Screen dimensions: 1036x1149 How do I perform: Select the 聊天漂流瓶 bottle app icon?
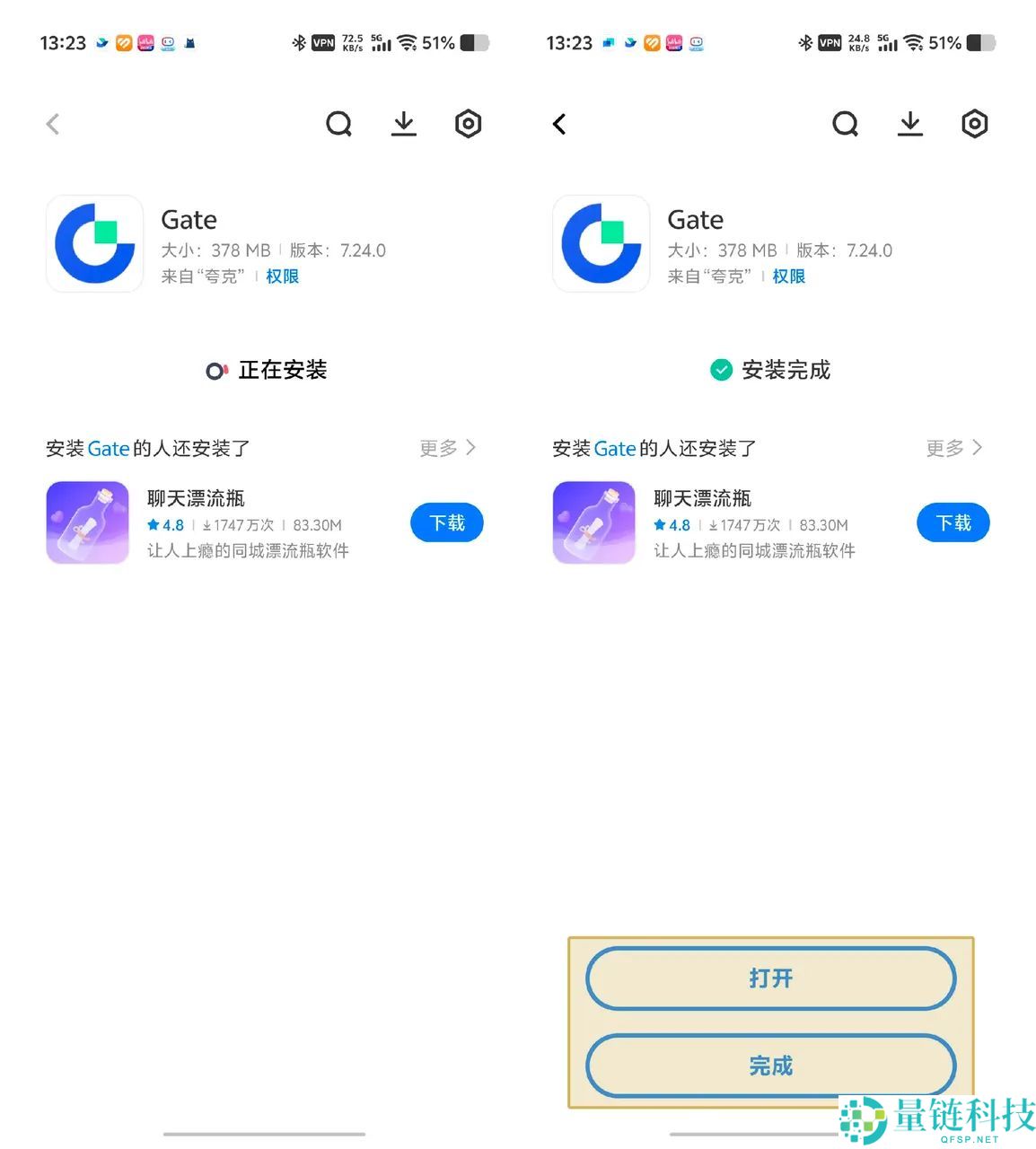click(87, 522)
